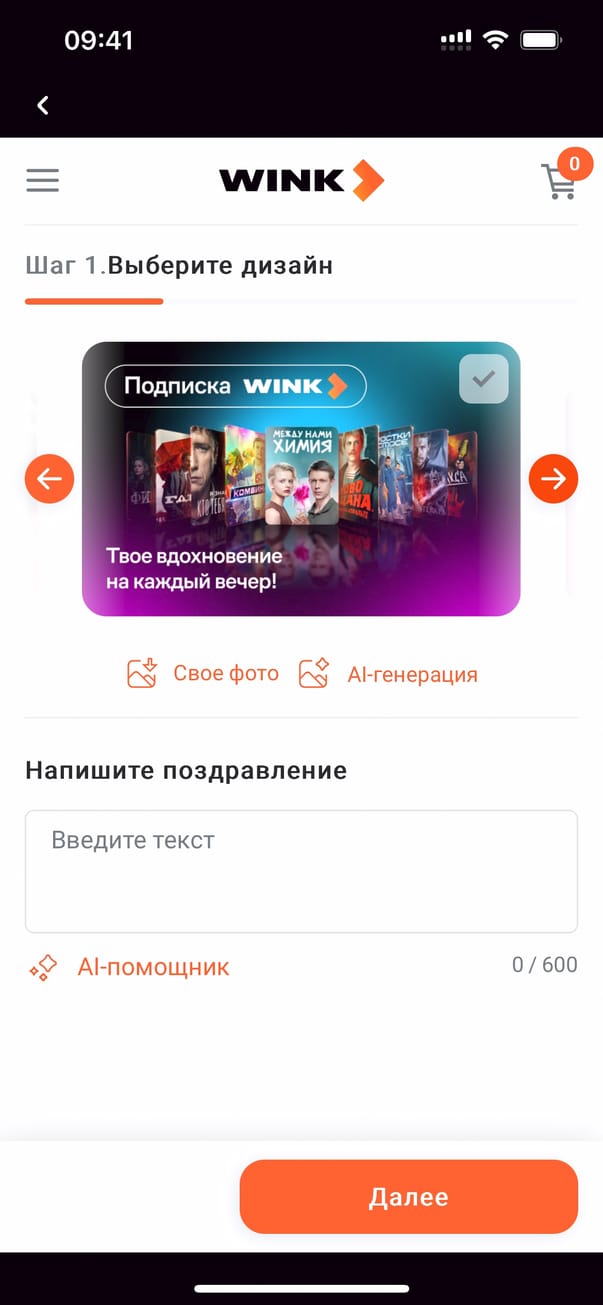Go back using the top arrow
The image size is (603, 1305).
(43, 105)
